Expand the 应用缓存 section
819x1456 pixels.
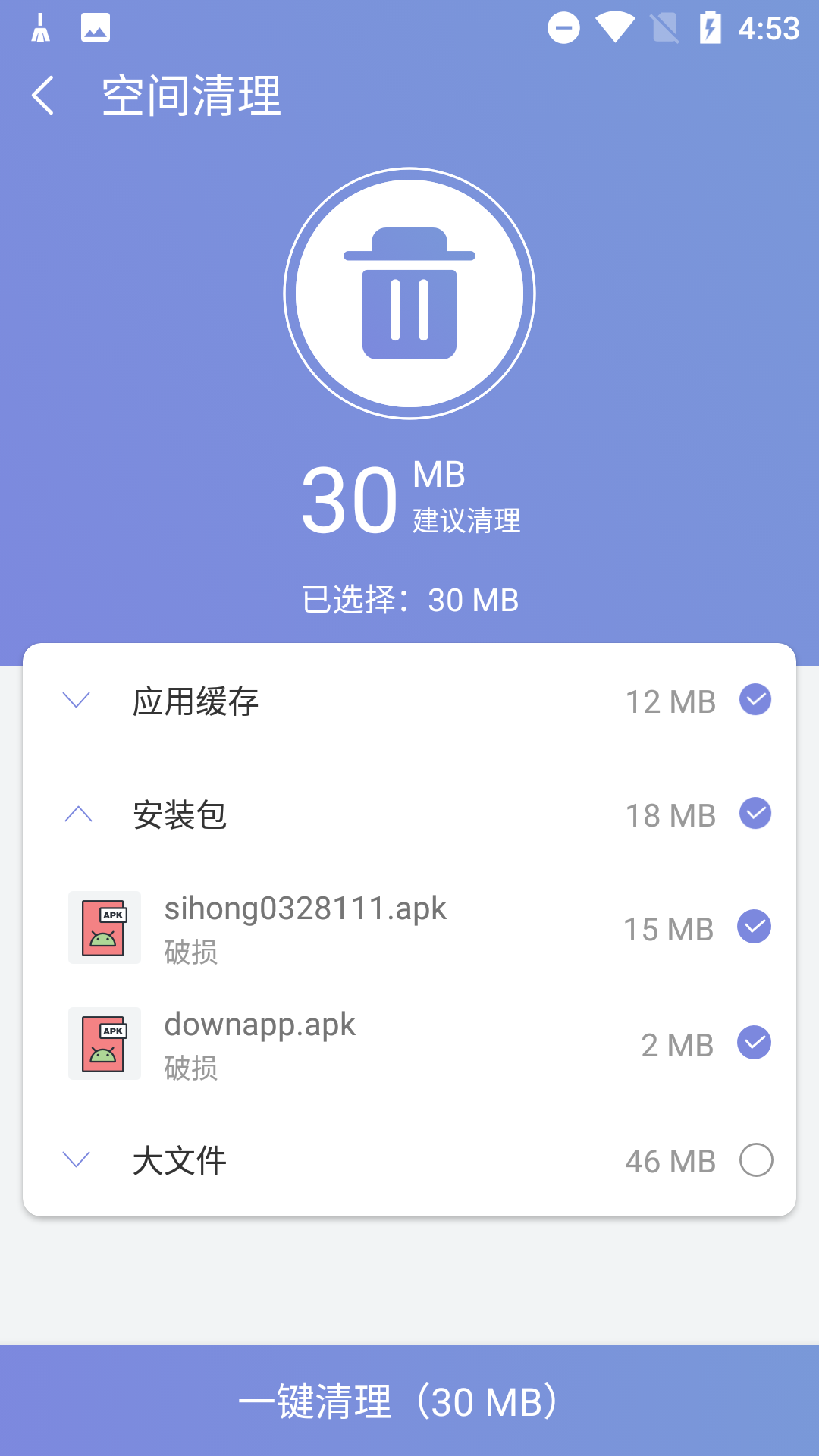75,700
